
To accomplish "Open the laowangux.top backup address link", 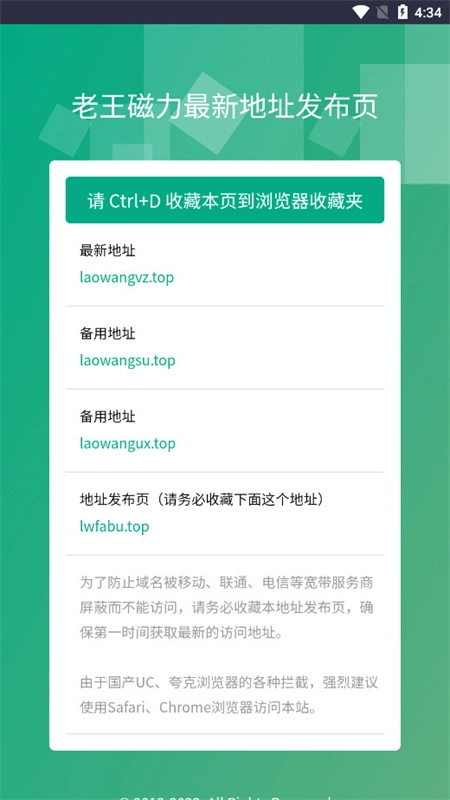I will [127, 443].
